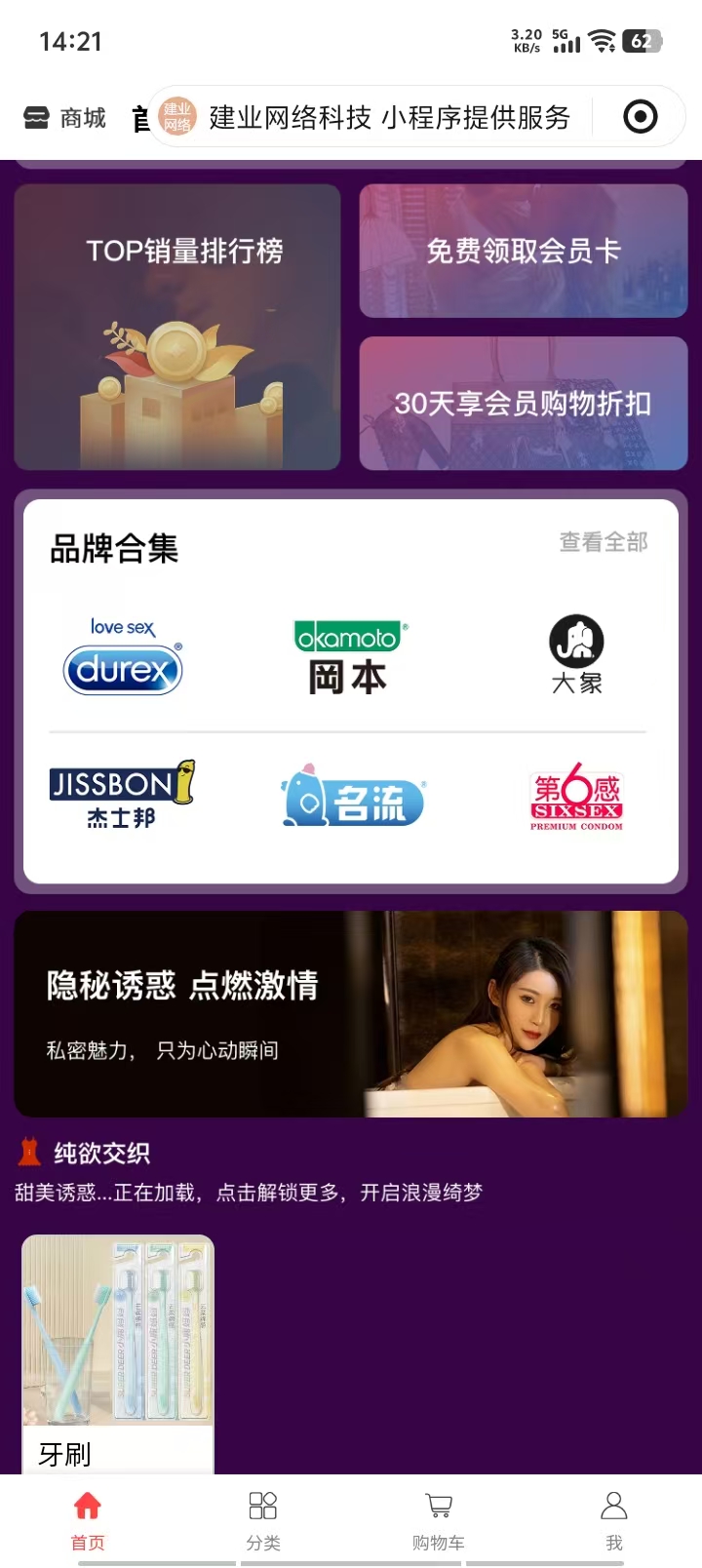Switch to the 首页 home tab
Screen dimensions: 702x1568
click(88, 1519)
